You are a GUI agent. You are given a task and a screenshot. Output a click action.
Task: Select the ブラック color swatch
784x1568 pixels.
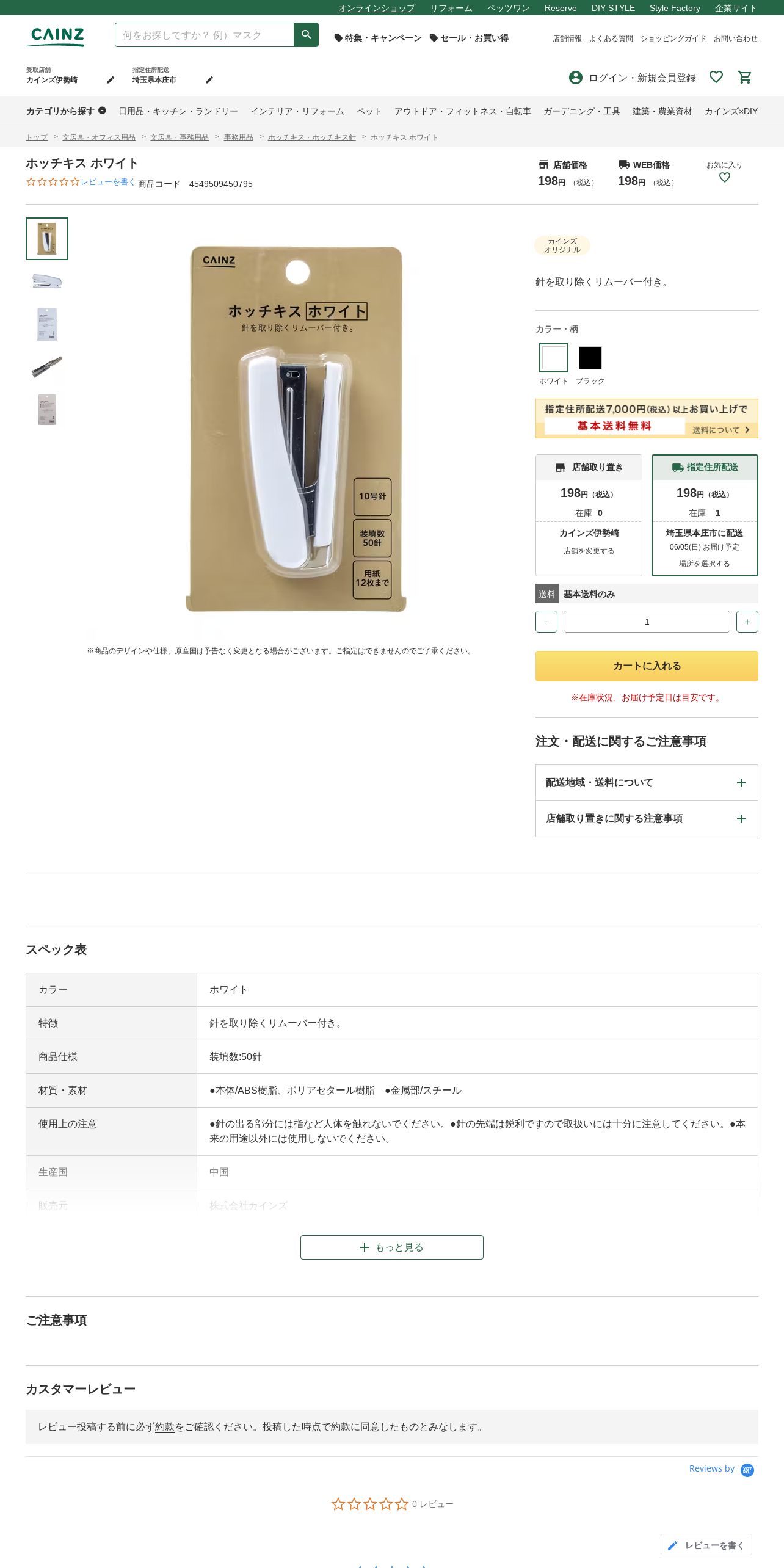pos(590,358)
